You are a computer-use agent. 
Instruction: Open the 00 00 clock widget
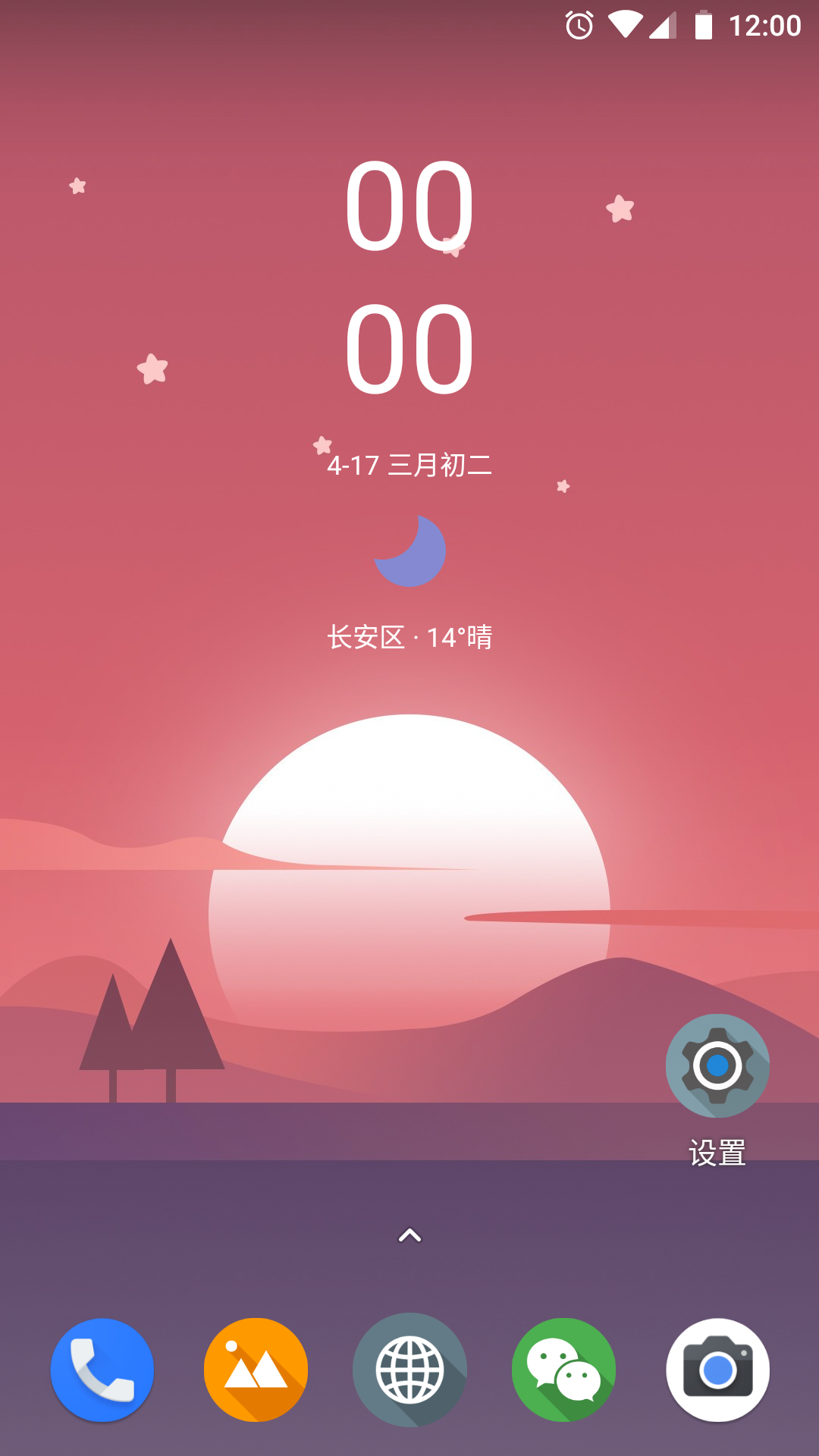[409, 277]
